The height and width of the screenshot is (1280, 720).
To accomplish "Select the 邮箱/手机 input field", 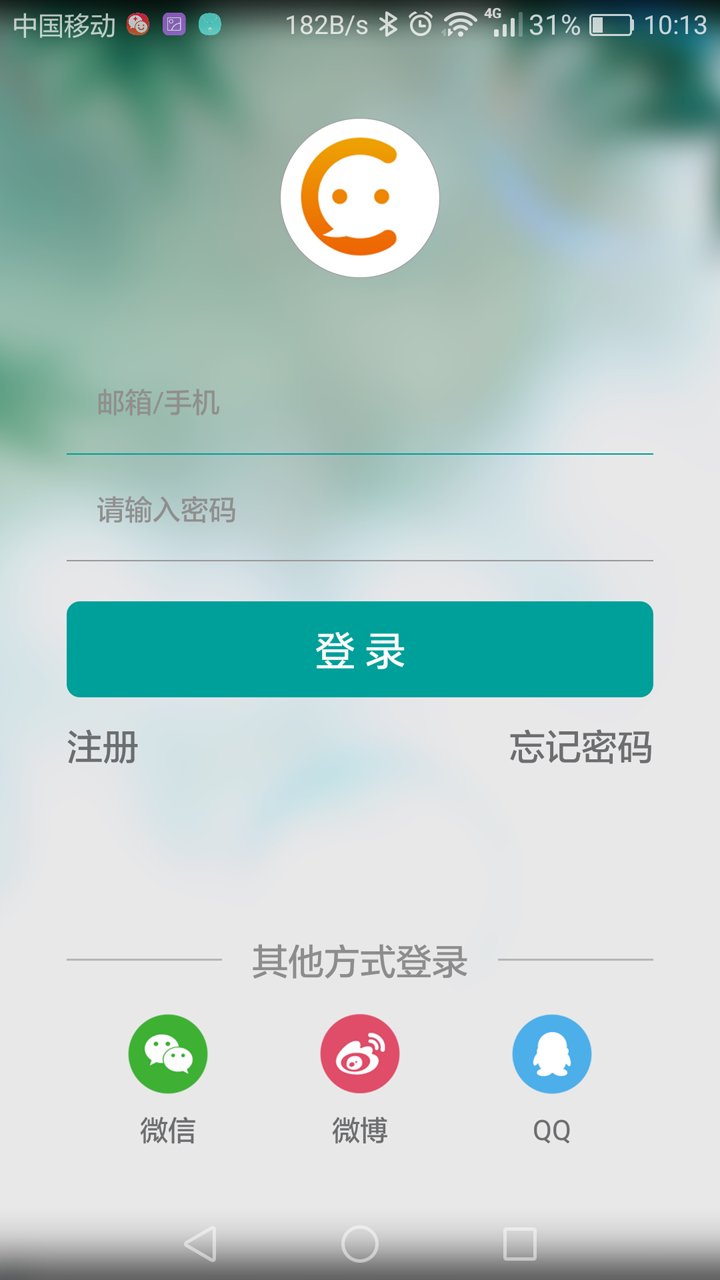I will coord(360,405).
